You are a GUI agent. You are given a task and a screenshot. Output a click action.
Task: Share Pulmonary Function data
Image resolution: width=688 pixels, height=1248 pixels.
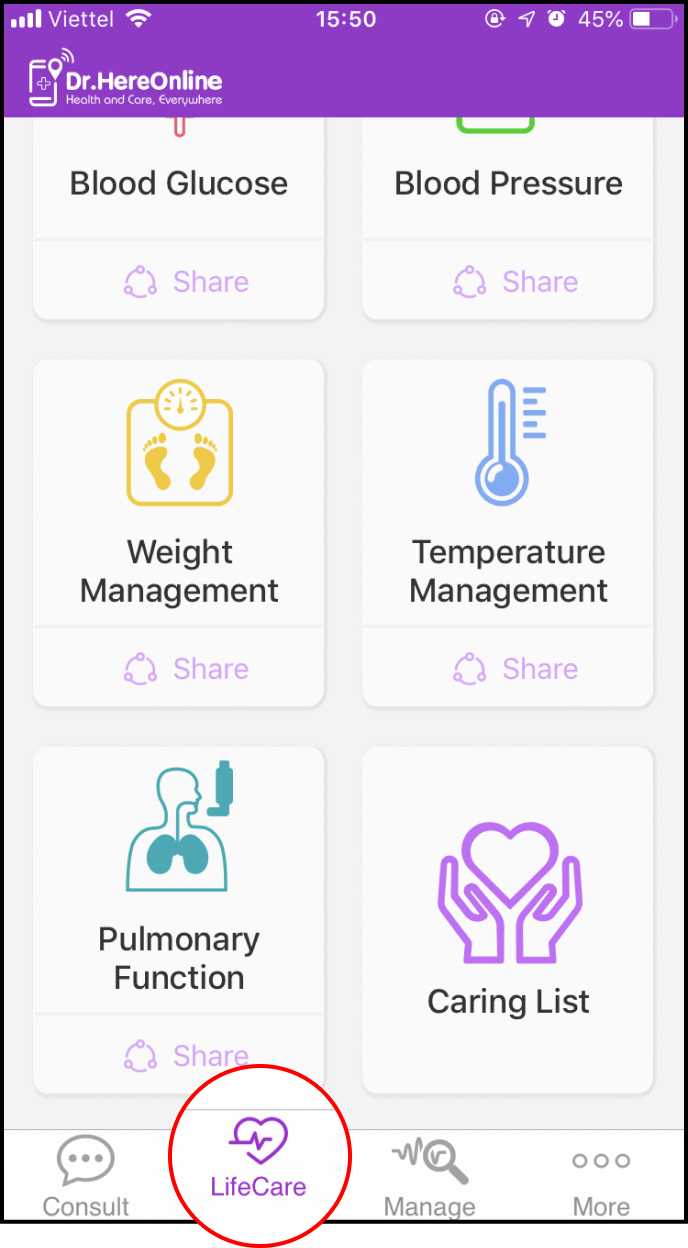tap(186, 1054)
